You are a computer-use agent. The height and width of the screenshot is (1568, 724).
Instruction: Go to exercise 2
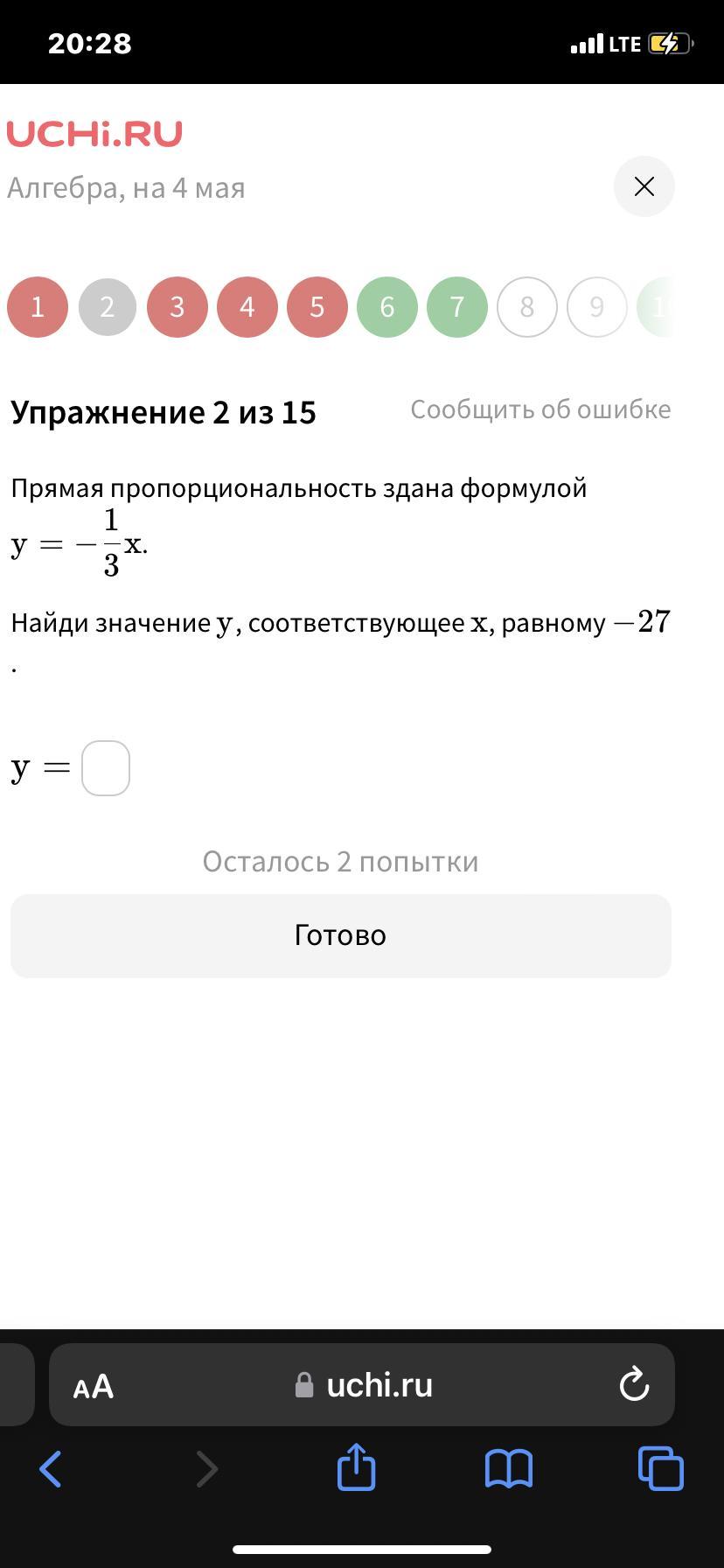click(108, 307)
